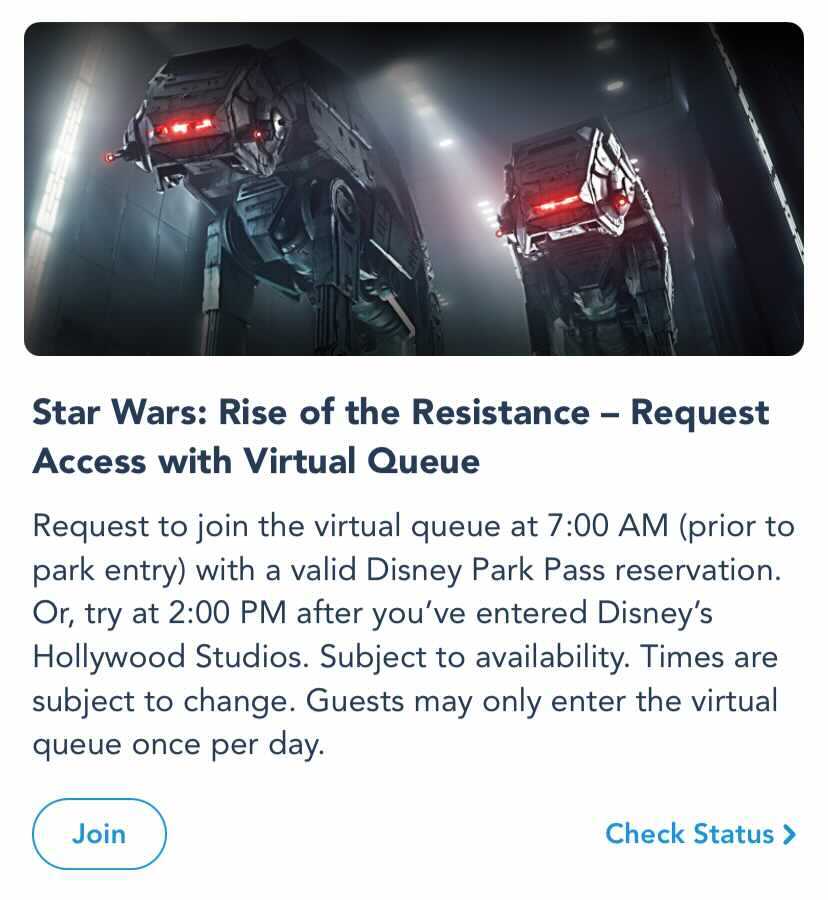Screen dimensions: 828x900
Task: Tap the Join button for virtual queue
Action: [99, 834]
